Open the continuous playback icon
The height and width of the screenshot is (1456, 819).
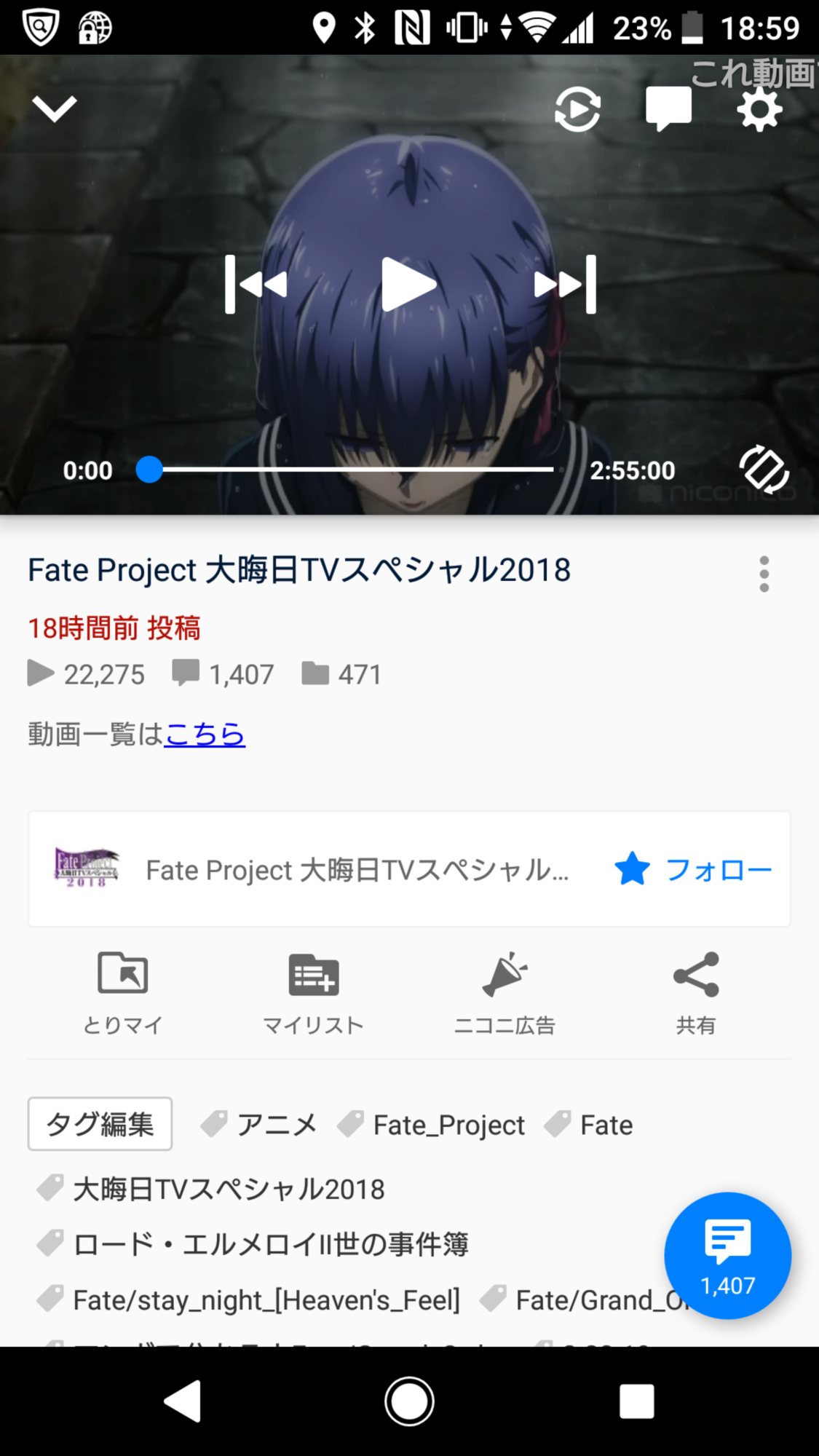coord(577,110)
